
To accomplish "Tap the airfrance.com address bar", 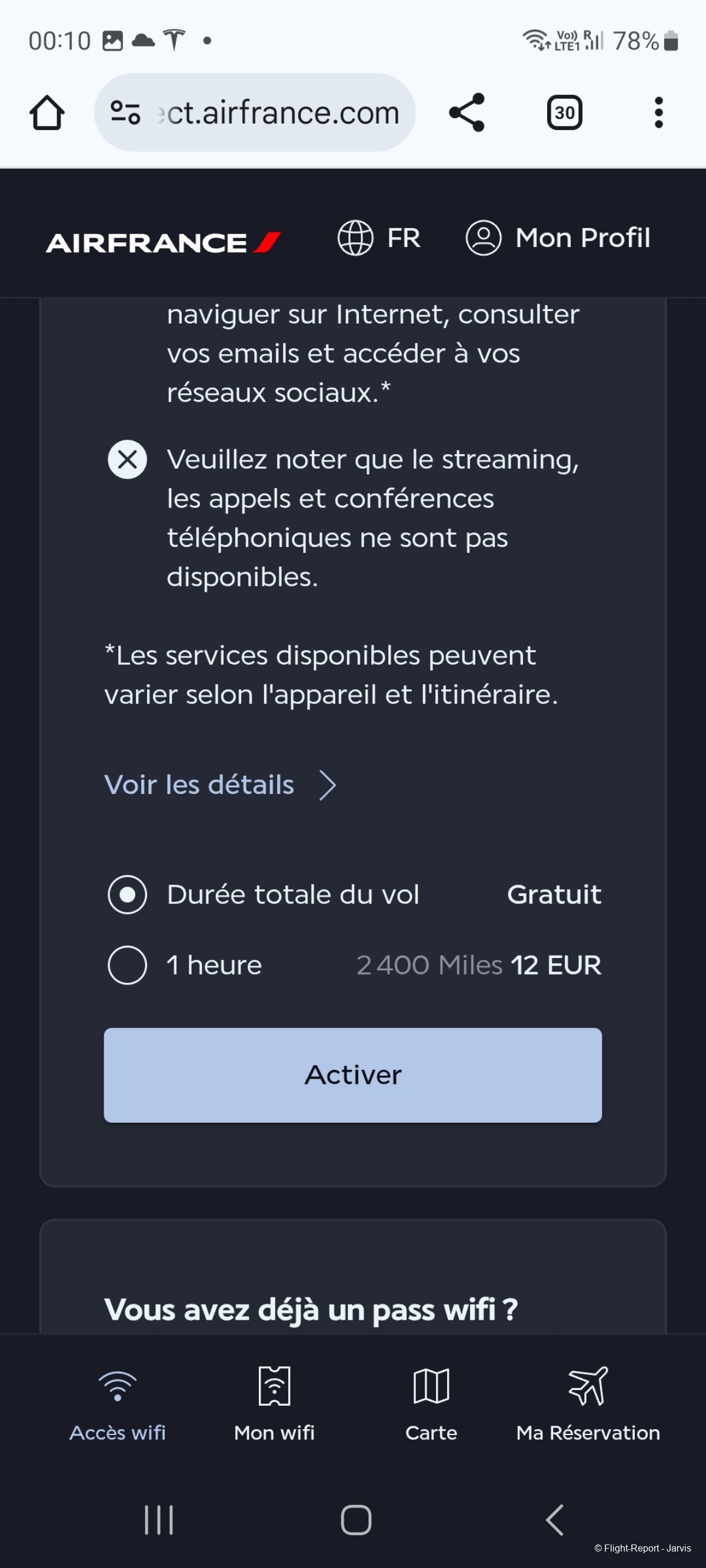I will coord(268,112).
